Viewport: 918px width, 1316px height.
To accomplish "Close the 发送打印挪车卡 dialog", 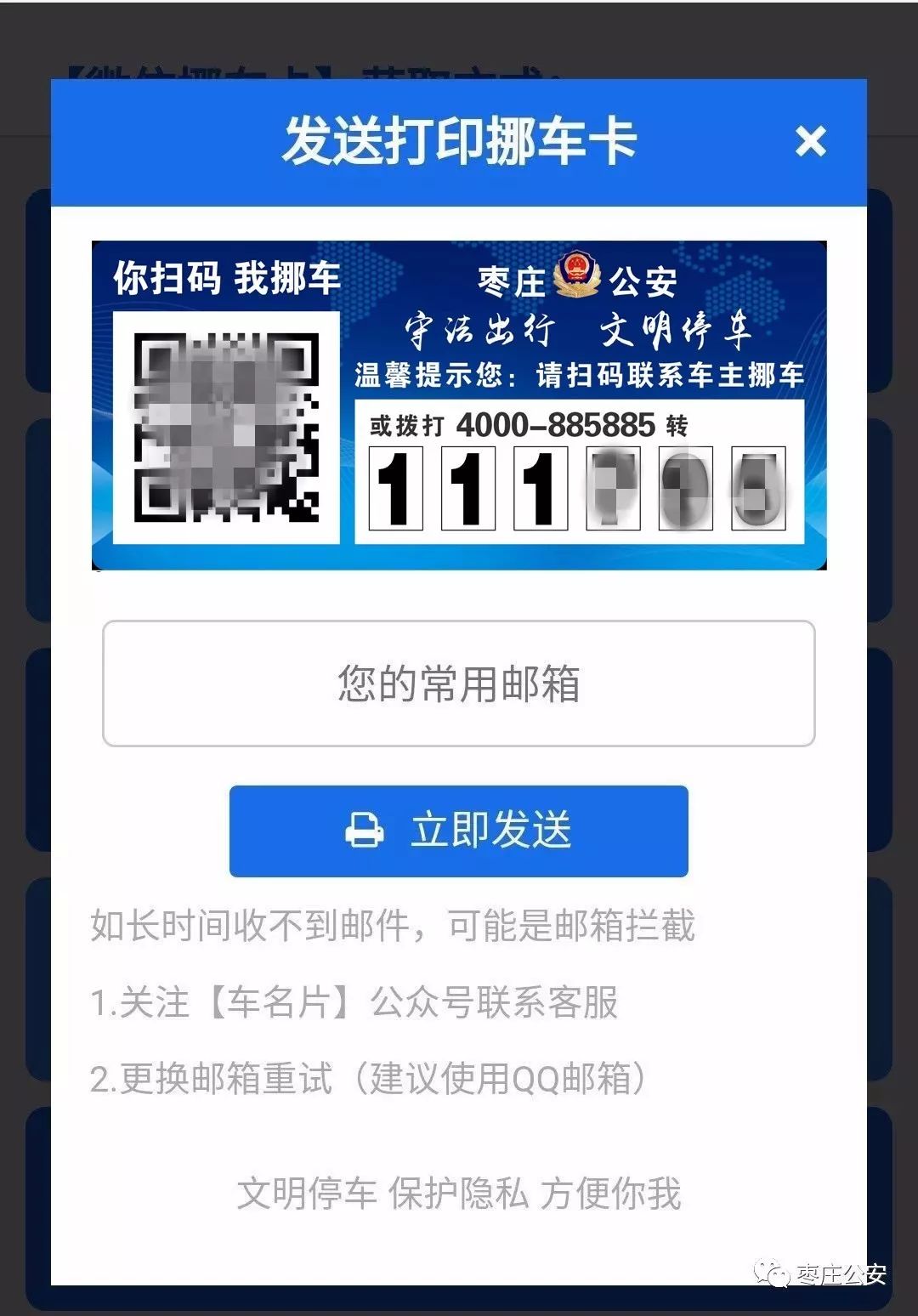I will click(810, 141).
